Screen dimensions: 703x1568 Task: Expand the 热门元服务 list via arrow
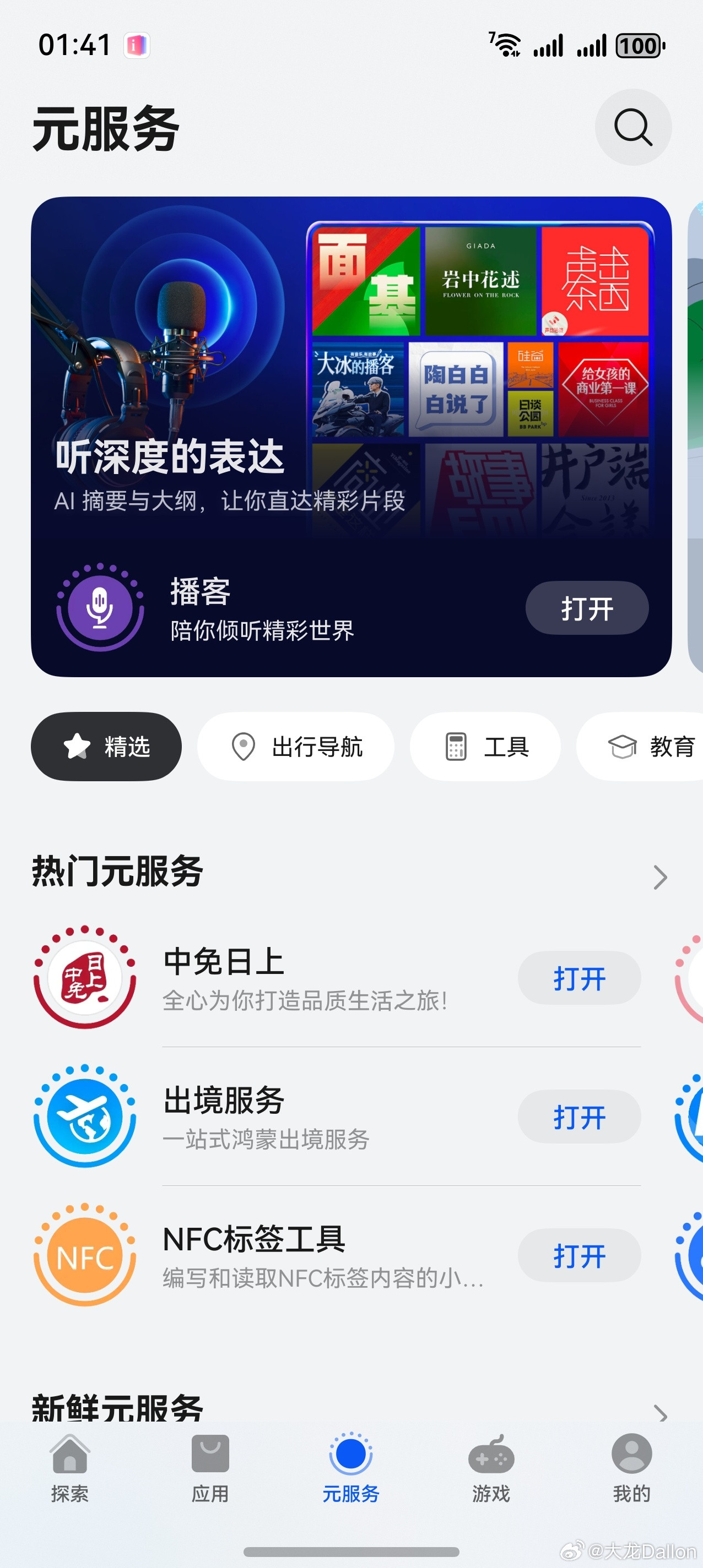pos(659,876)
